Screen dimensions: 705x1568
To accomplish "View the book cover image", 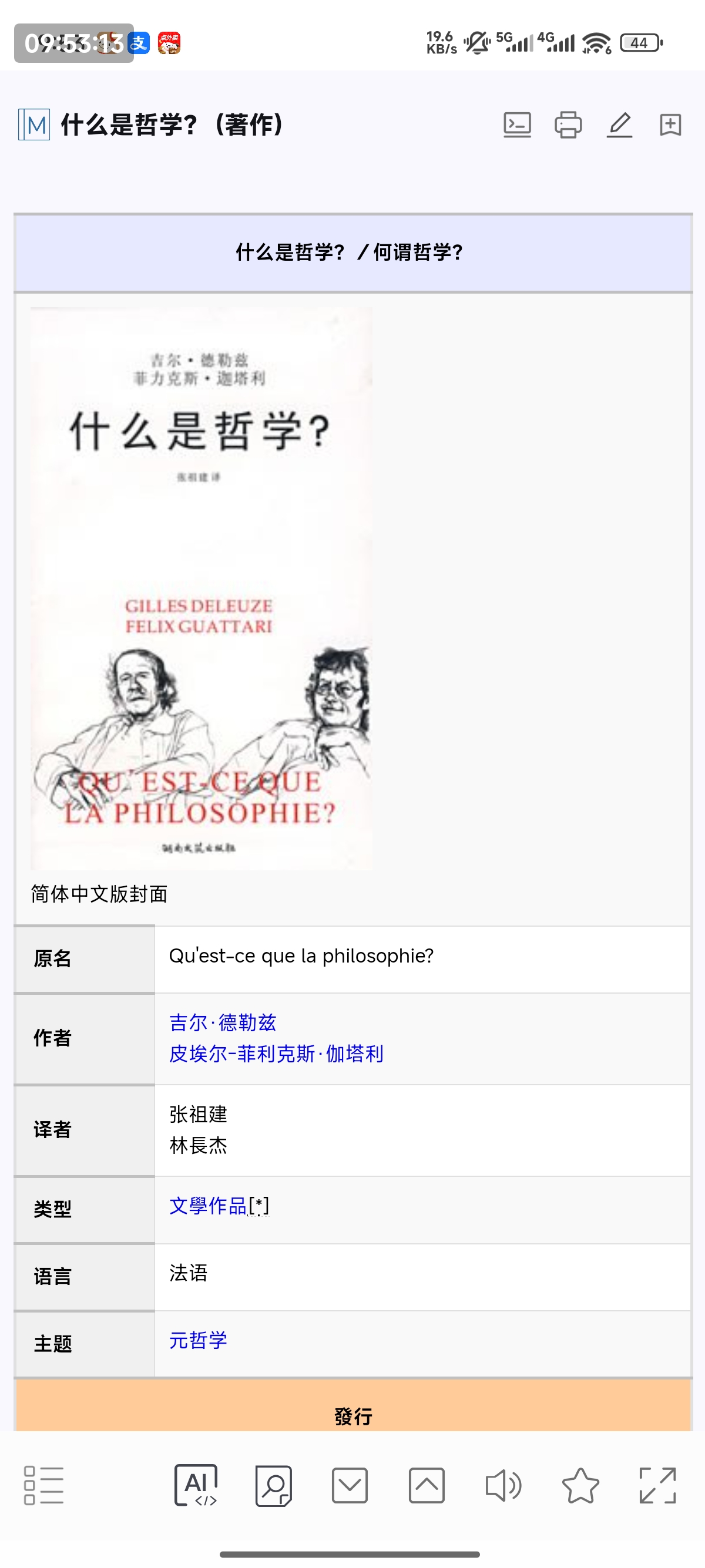I will tap(202, 588).
